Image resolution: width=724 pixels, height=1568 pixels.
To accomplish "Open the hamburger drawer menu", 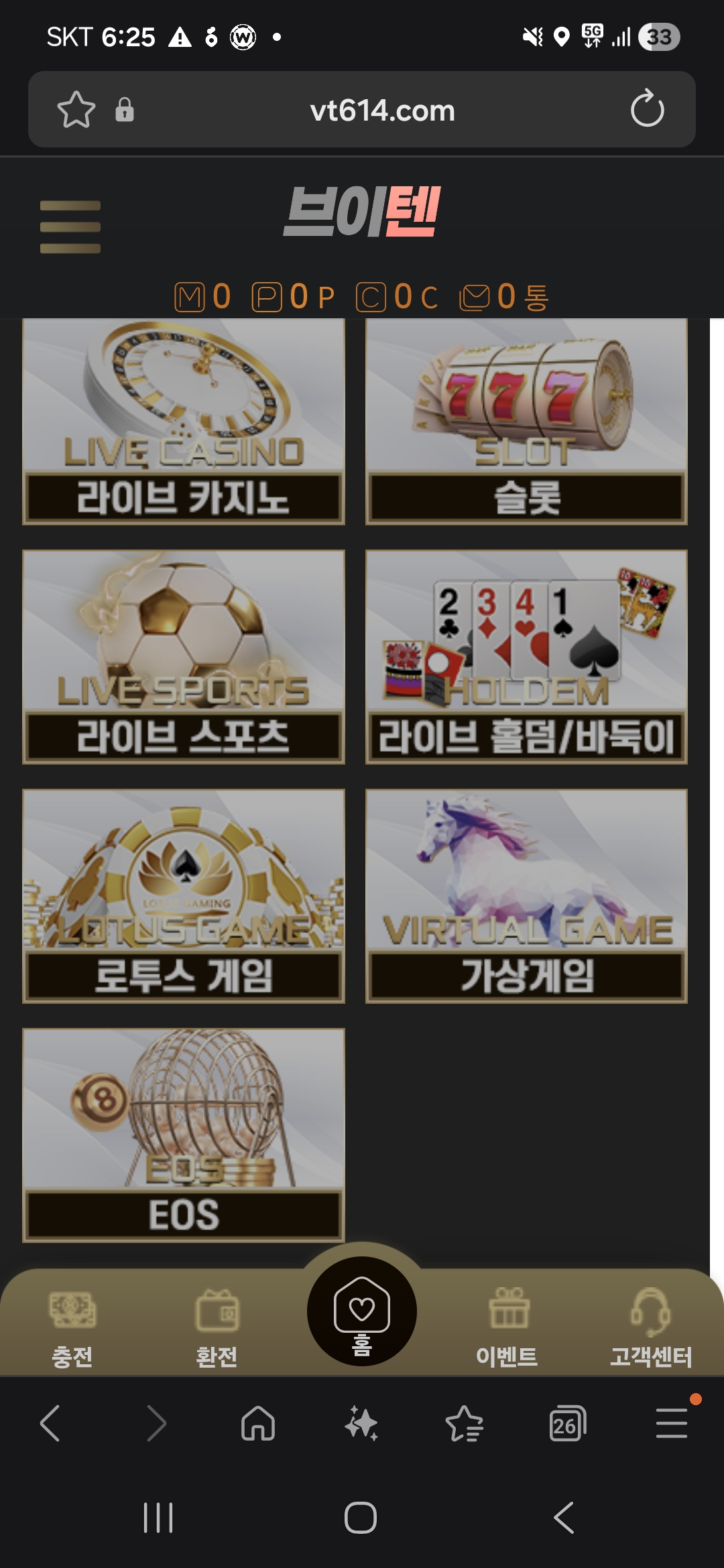I will click(70, 226).
